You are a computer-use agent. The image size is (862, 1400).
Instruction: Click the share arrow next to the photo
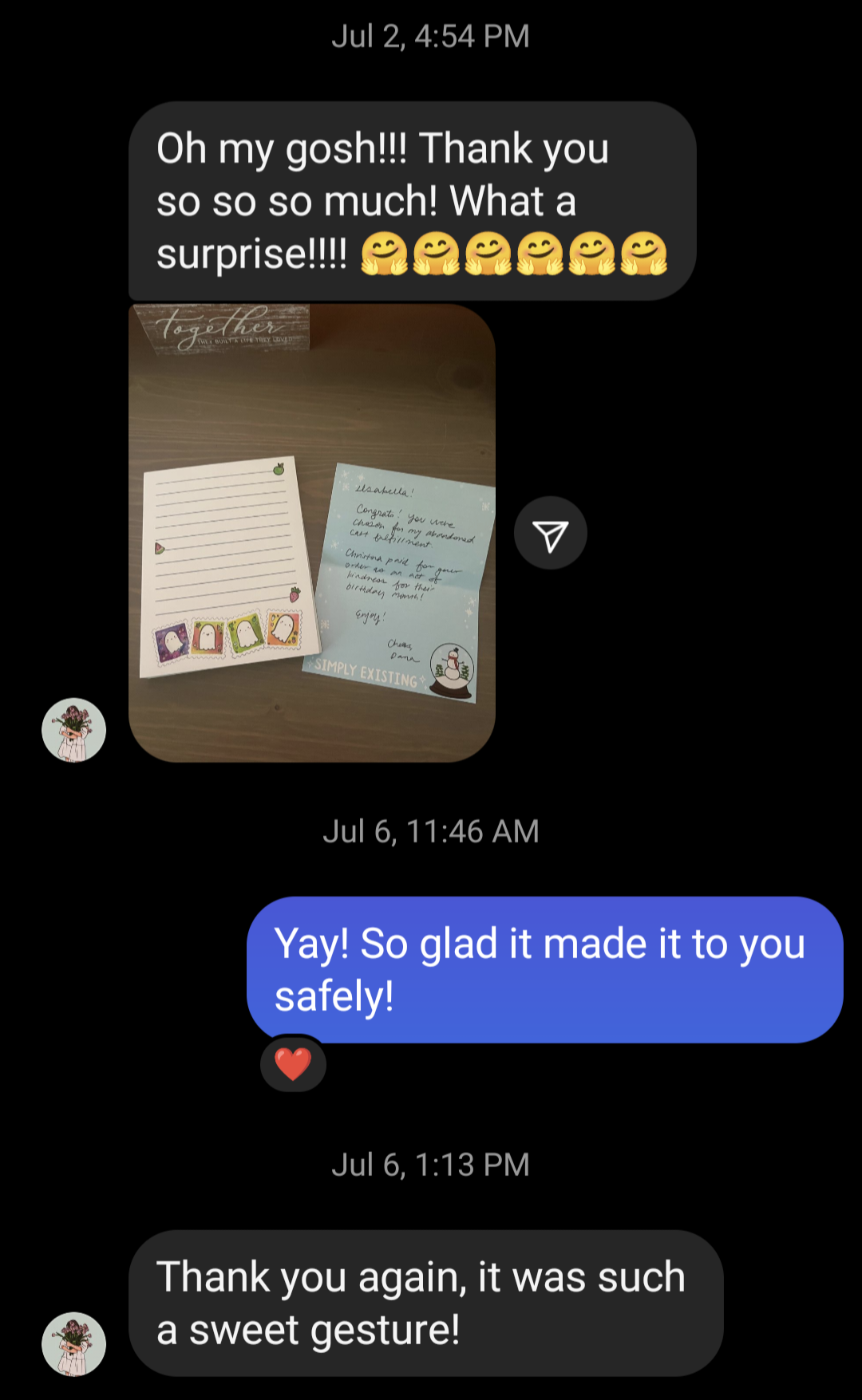pos(550,532)
